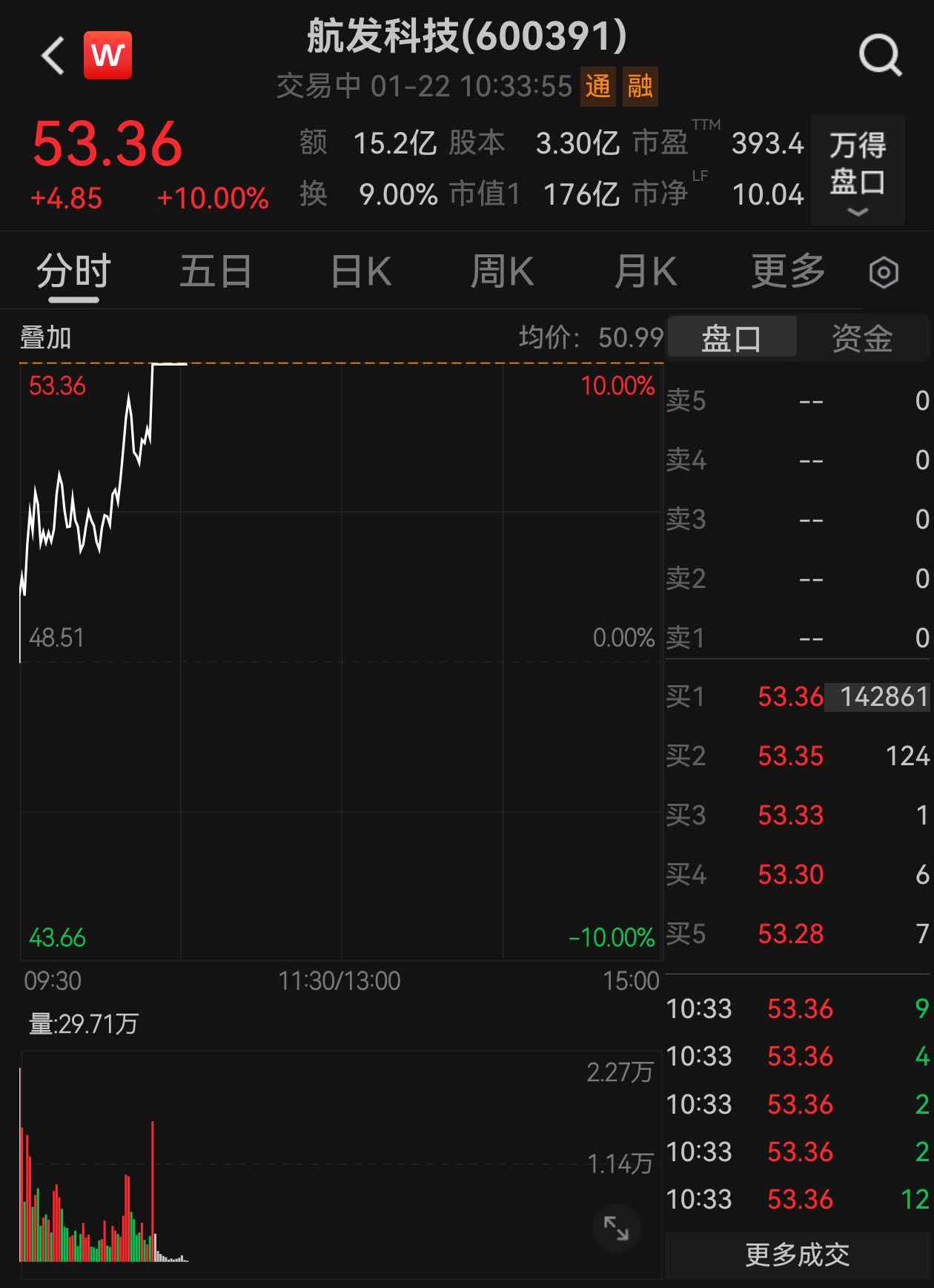The width and height of the screenshot is (934, 1288).
Task: Open the stock search icon
Action: point(880,56)
